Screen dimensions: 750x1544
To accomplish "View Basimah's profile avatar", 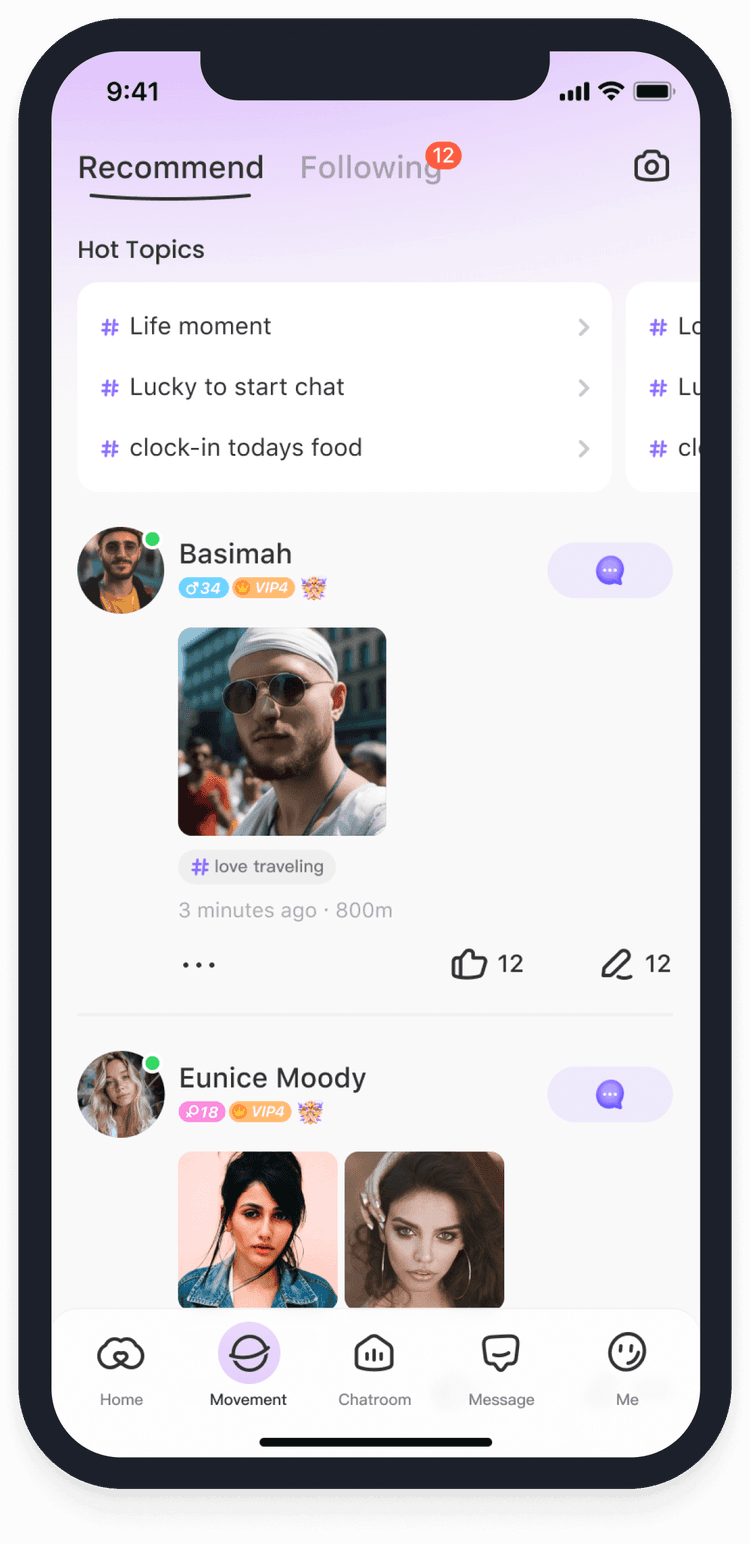I will [x=121, y=570].
